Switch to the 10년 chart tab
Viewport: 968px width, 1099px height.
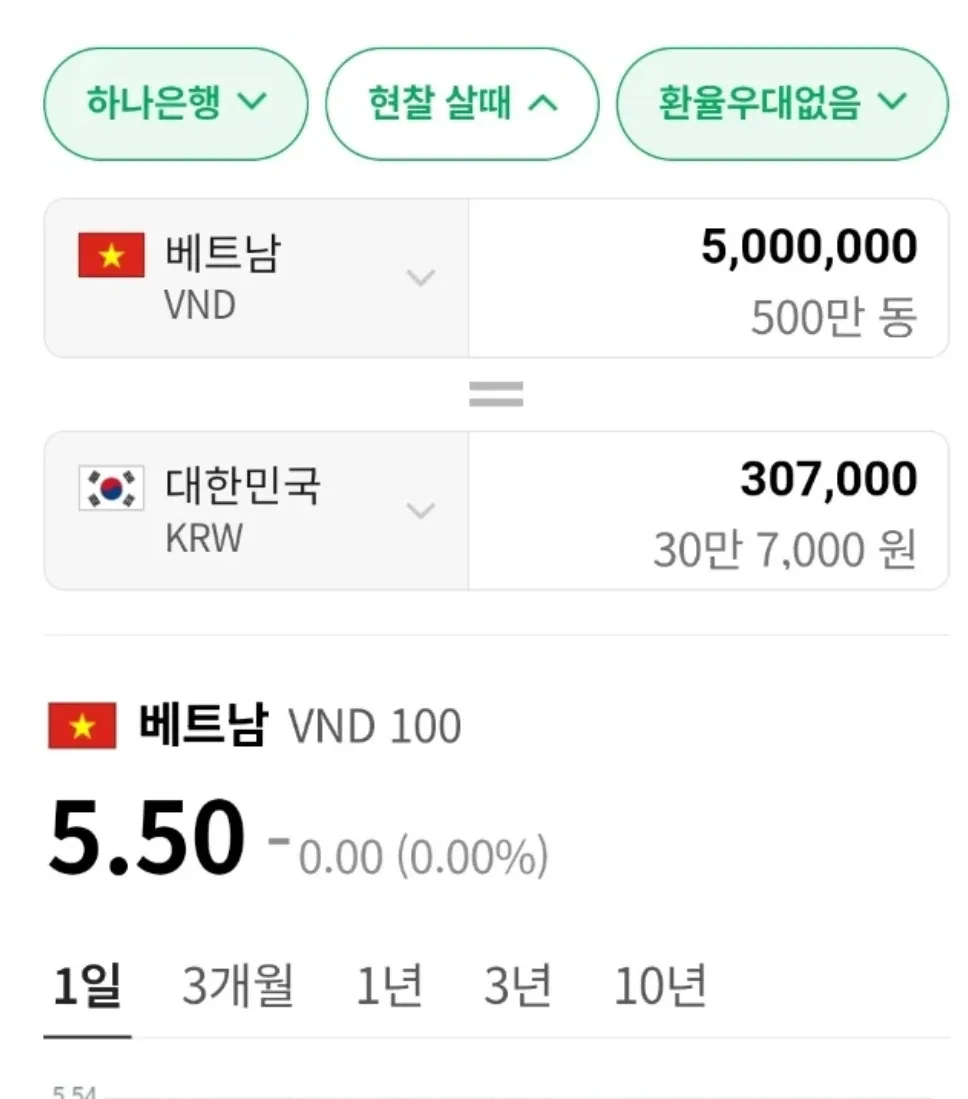click(x=660, y=987)
